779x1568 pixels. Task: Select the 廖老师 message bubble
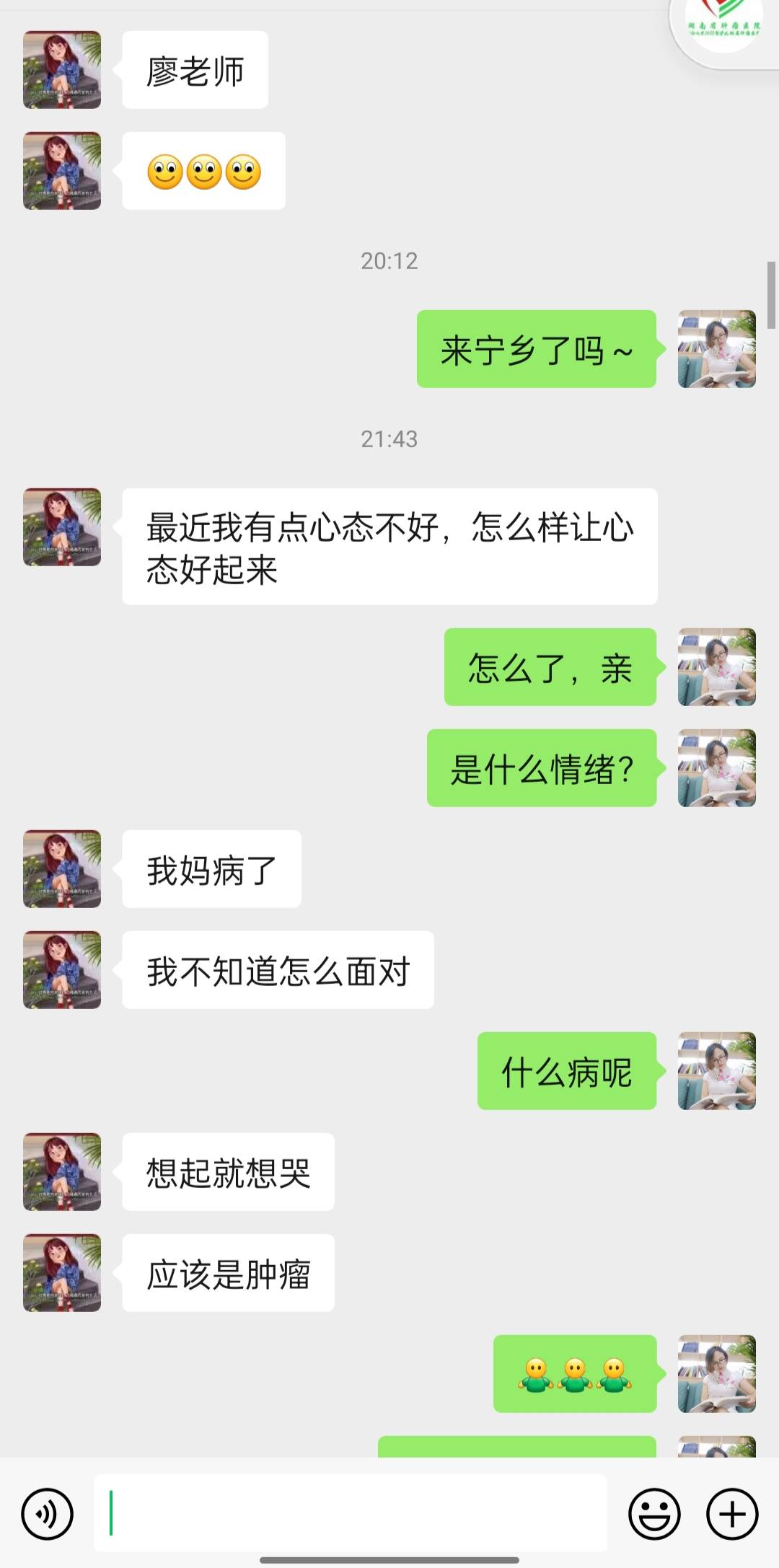click(195, 69)
